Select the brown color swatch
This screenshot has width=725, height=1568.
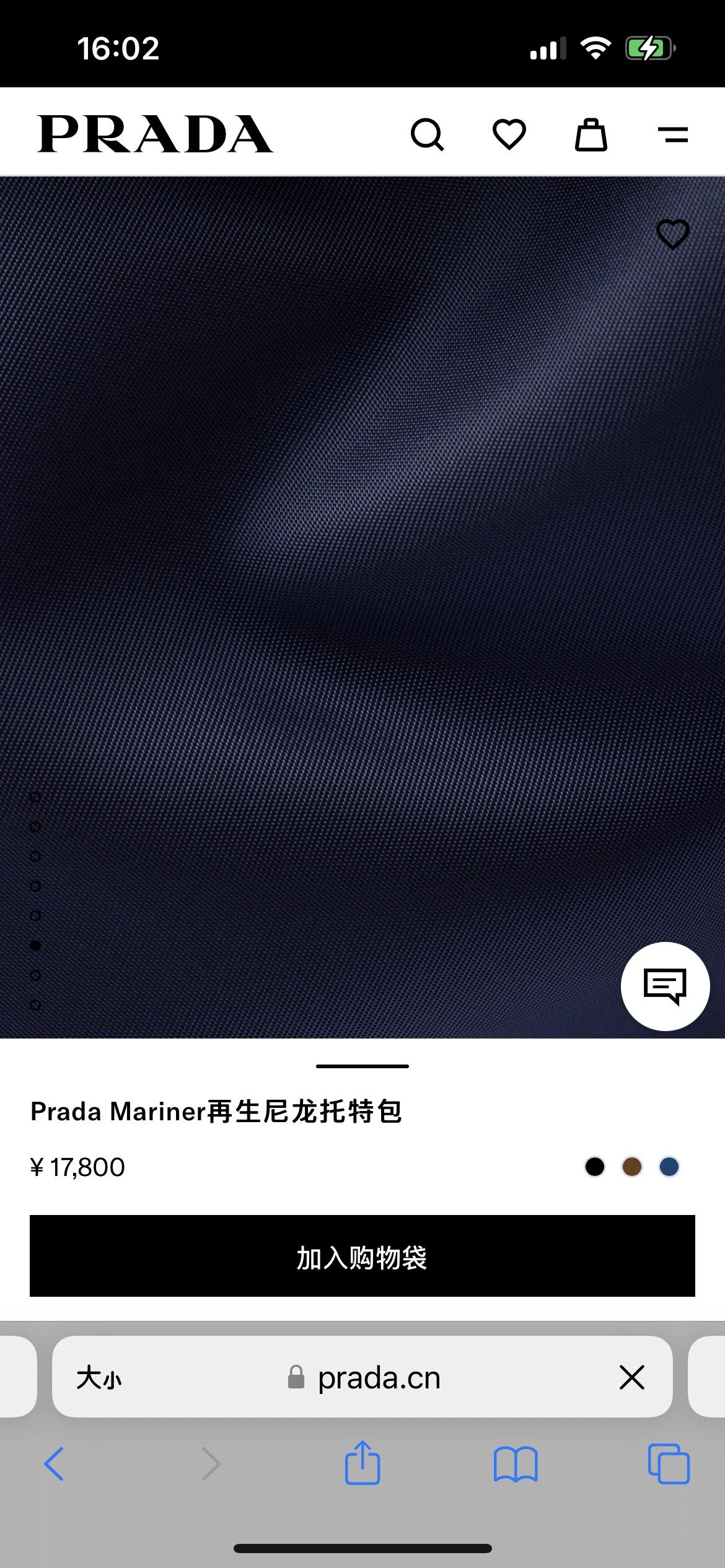click(631, 1167)
